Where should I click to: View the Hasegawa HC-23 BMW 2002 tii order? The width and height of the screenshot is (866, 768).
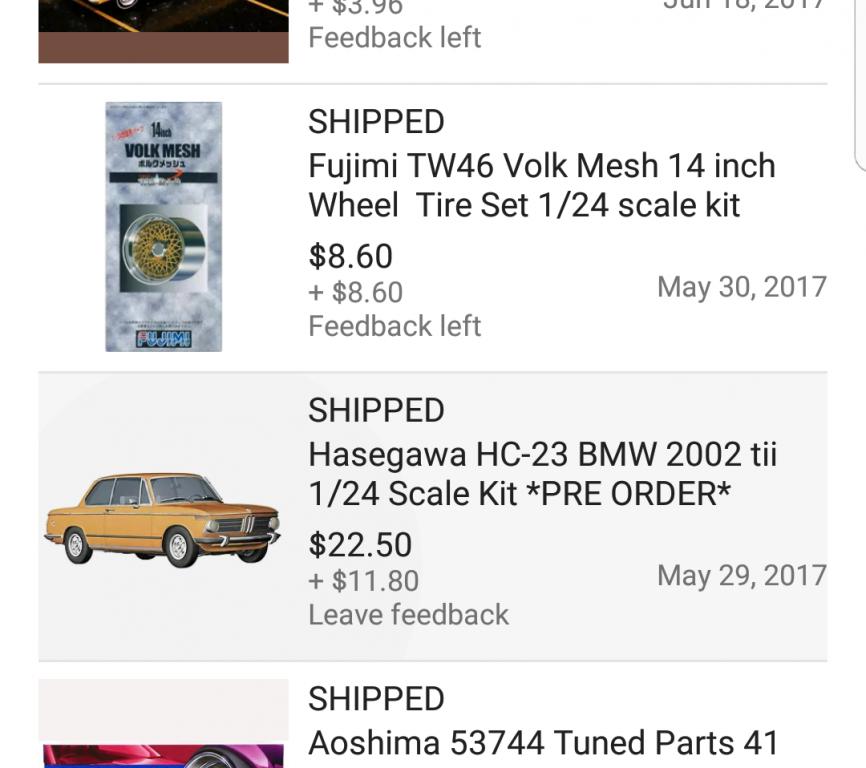(541, 475)
